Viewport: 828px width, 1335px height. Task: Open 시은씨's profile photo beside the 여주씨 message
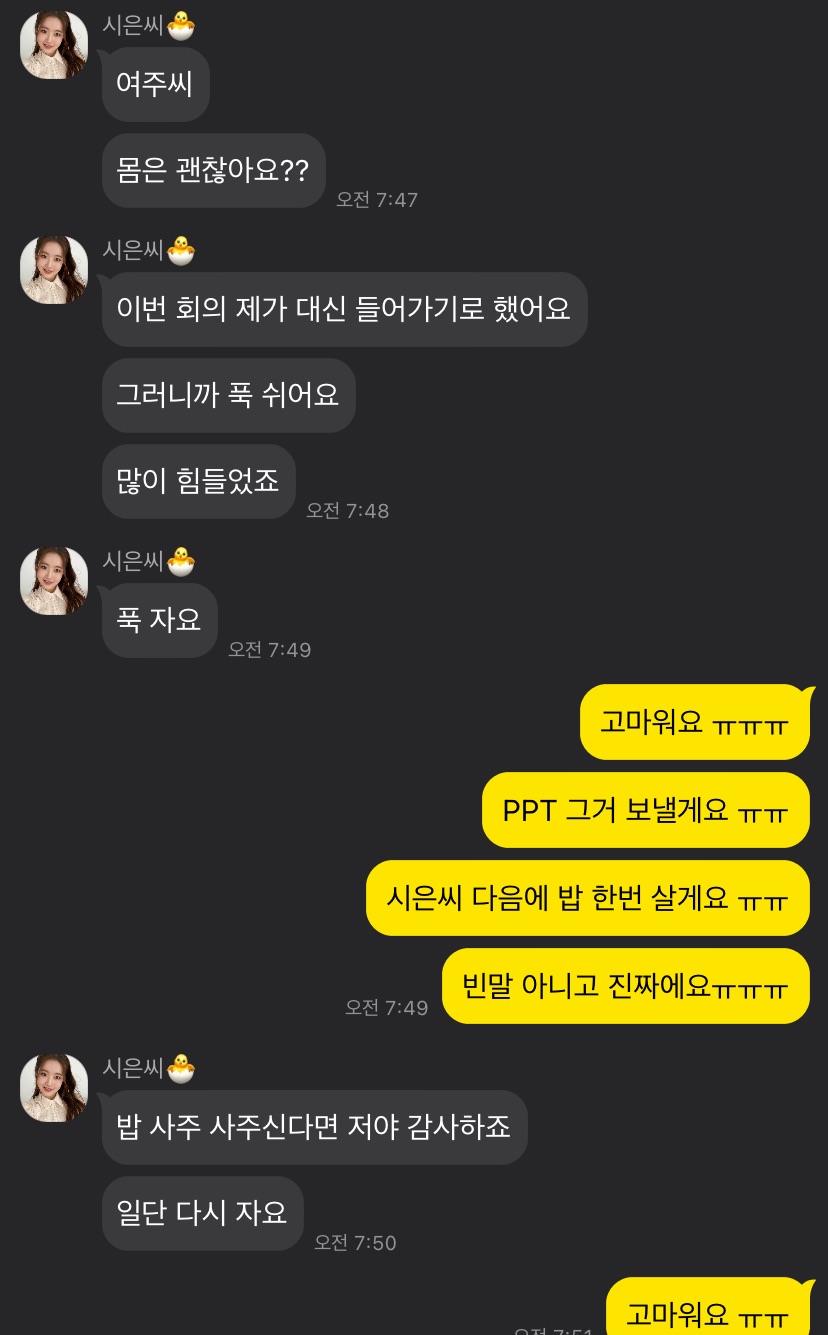tap(54, 45)
